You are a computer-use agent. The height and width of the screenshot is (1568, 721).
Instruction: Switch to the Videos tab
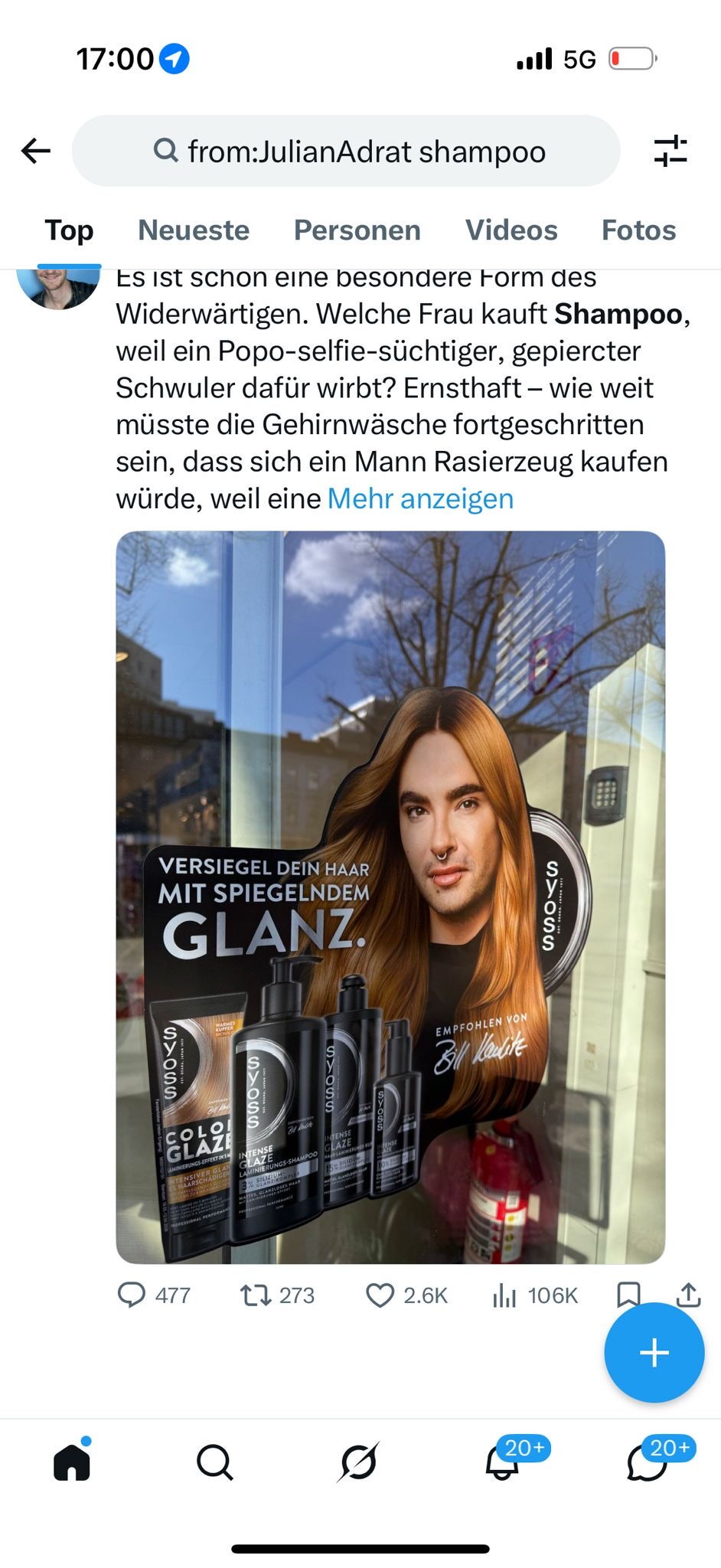point(511,230)
